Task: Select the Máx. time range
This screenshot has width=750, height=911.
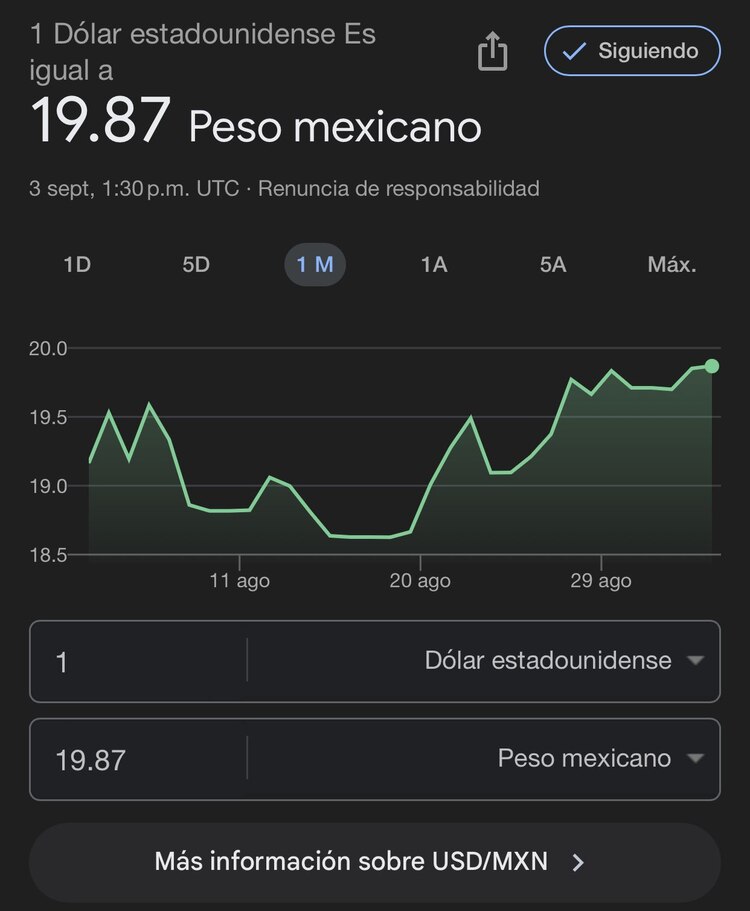Action: coord(672,264)
